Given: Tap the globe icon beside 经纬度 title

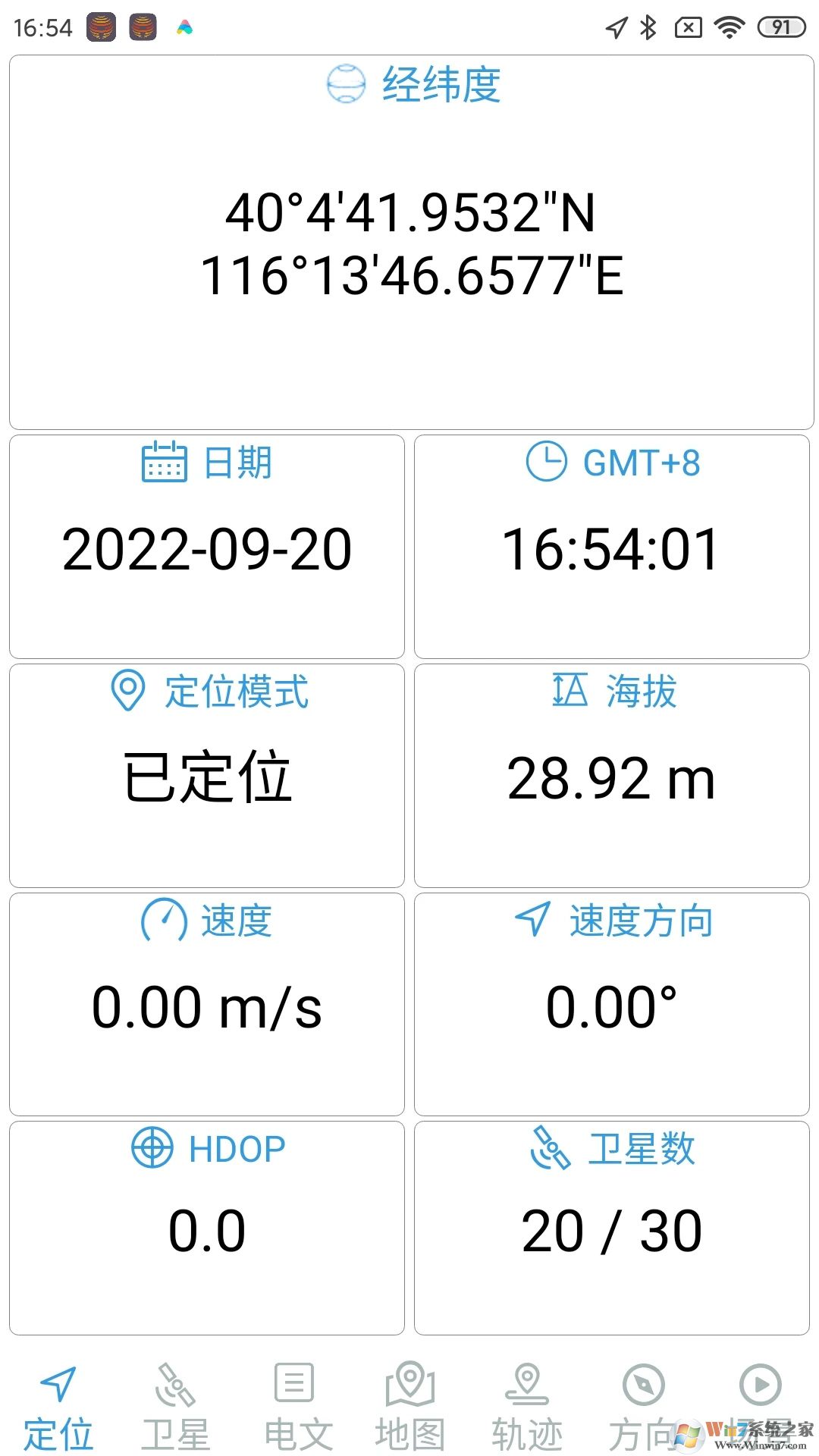Looking at the screenshot, I should click(x=346, y=86).
